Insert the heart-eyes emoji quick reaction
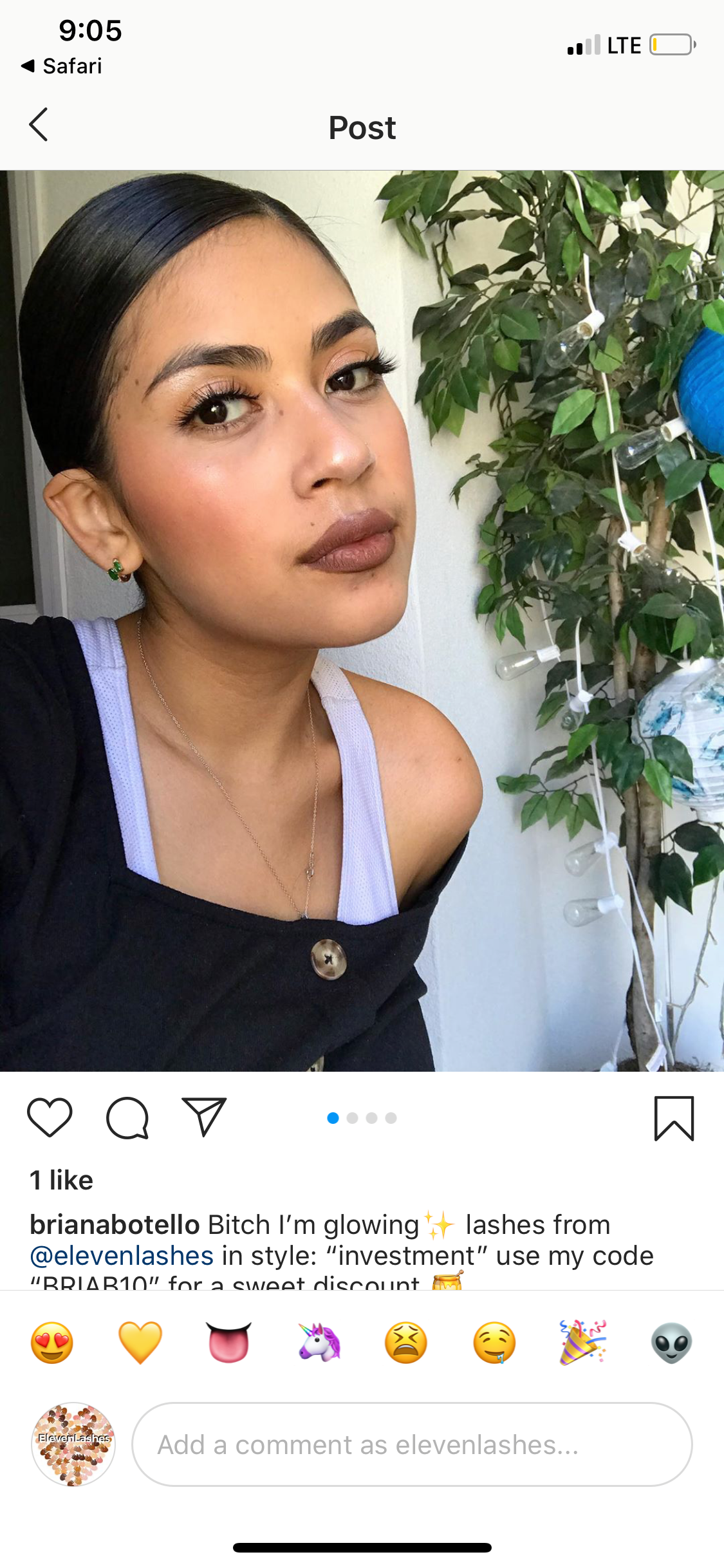The image size is (724, 1568). click(x=52, y=1343)
